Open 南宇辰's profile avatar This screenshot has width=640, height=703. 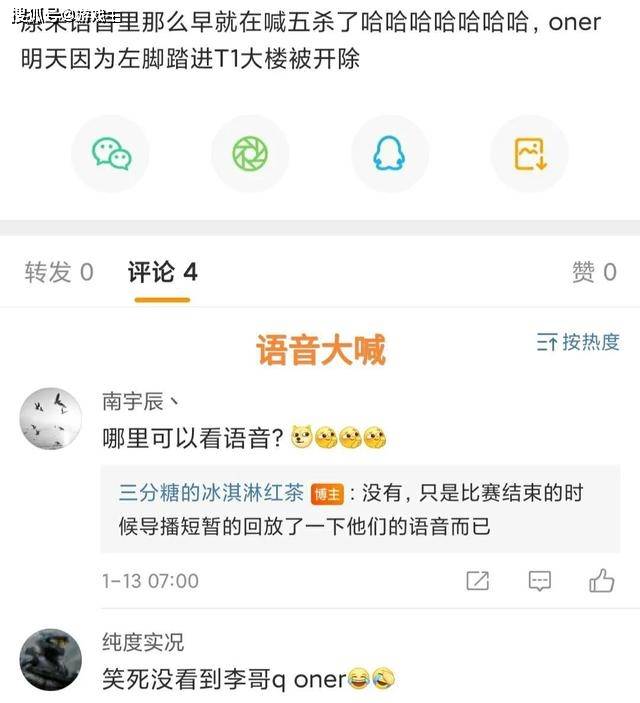tap(50, 418)
